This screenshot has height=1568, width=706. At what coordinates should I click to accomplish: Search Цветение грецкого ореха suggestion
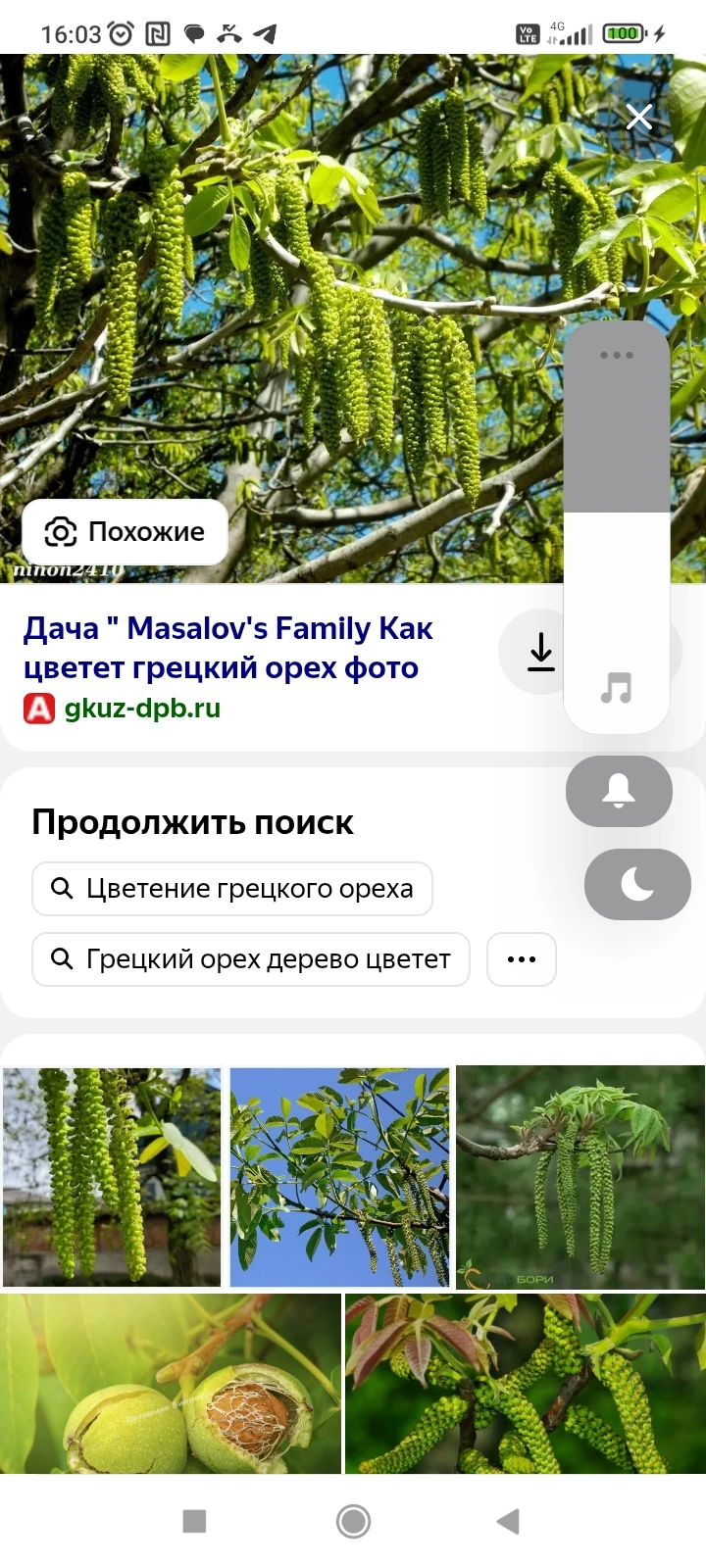pos(232,889)
